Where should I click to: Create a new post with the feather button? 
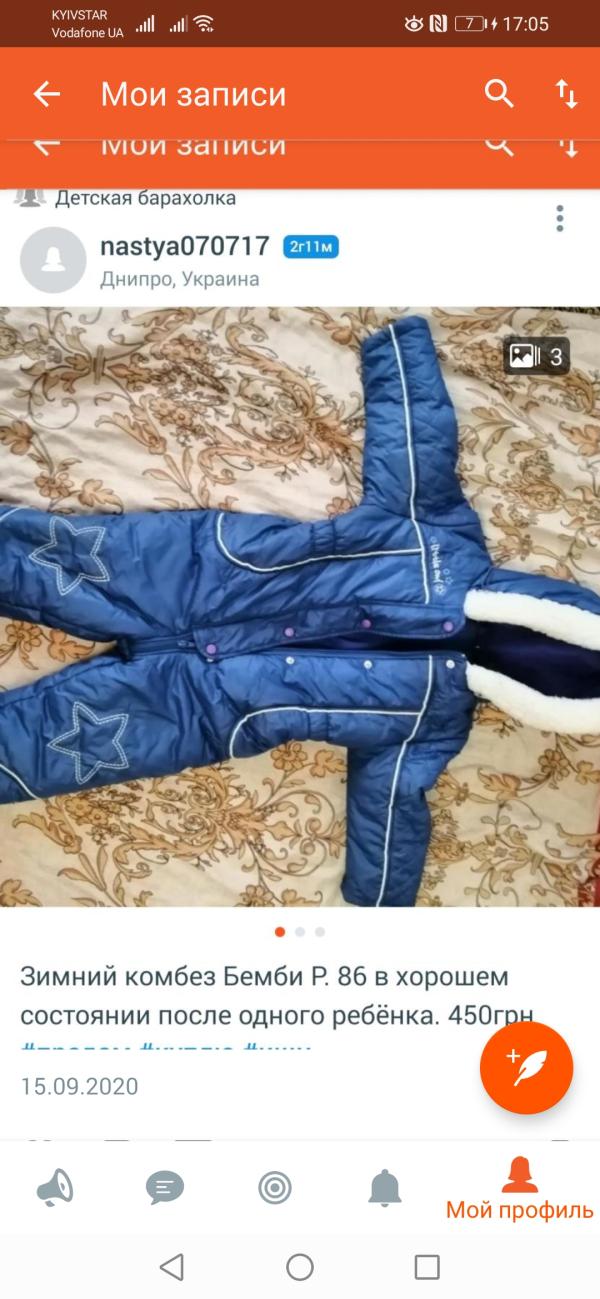(x=526, y=1068)
